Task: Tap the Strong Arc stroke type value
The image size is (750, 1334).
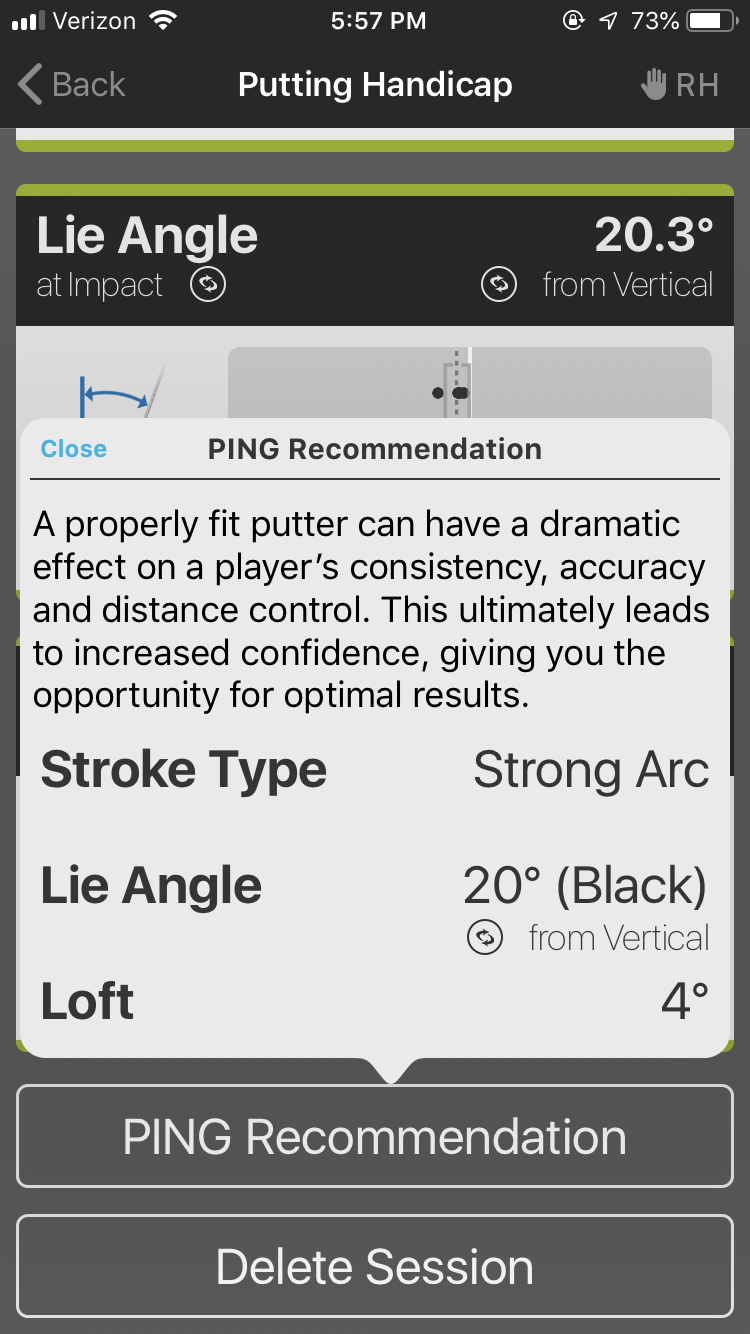Action: coord(590,770)
